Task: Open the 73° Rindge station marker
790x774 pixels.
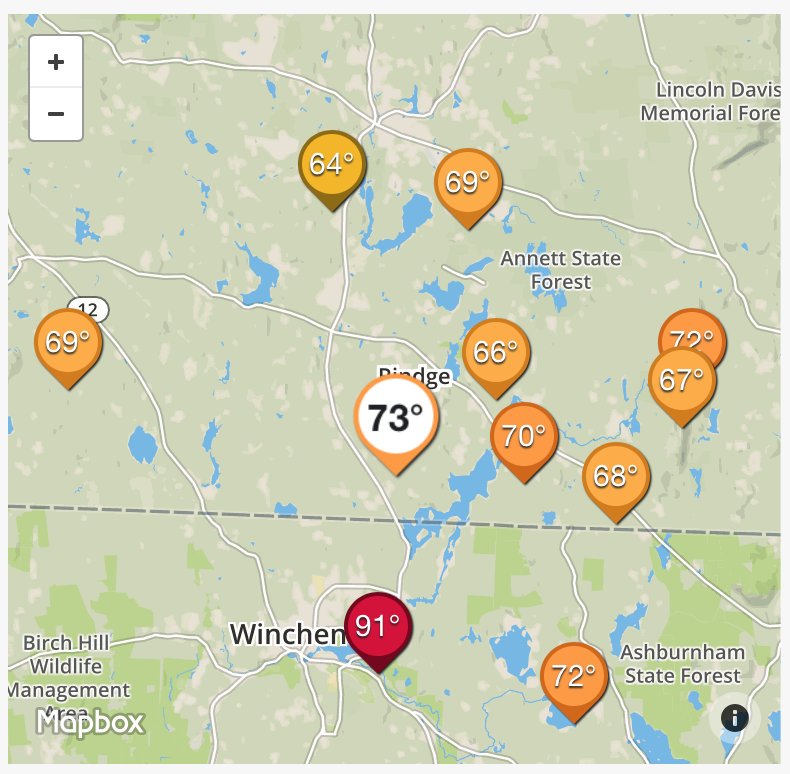Action: pyautogui.click(x=396, y=418)
